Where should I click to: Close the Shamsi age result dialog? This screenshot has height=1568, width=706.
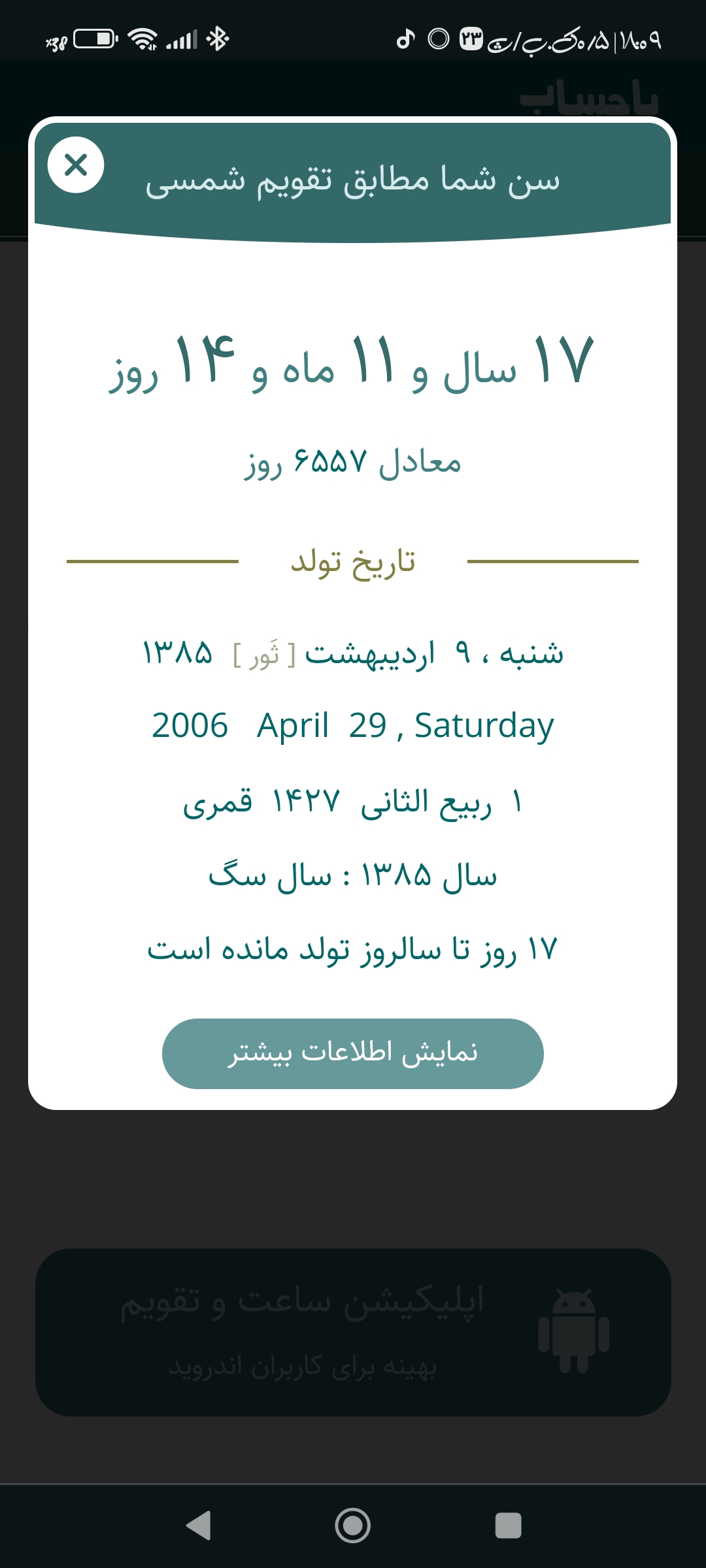tap(76, 165)
